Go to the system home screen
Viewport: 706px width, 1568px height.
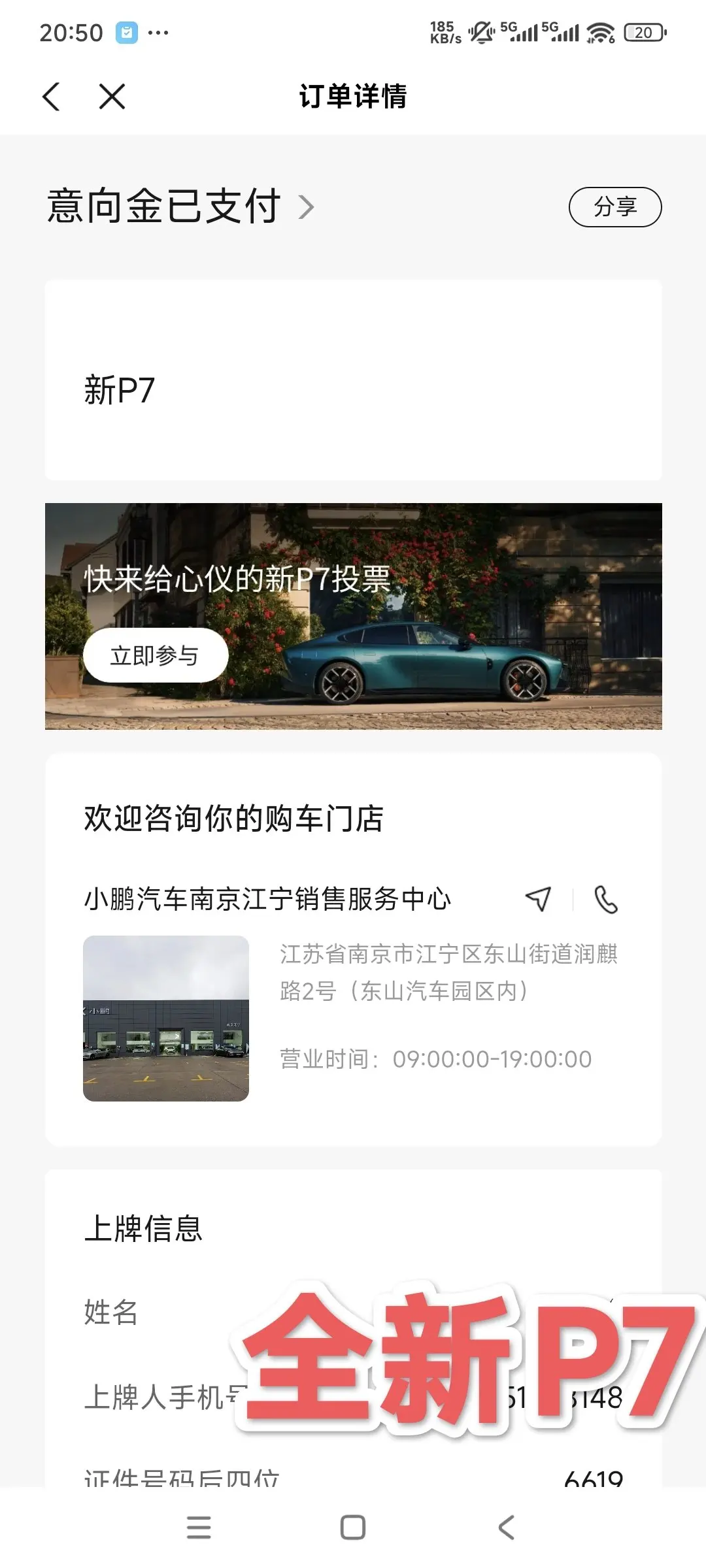tap(353, 1527)
